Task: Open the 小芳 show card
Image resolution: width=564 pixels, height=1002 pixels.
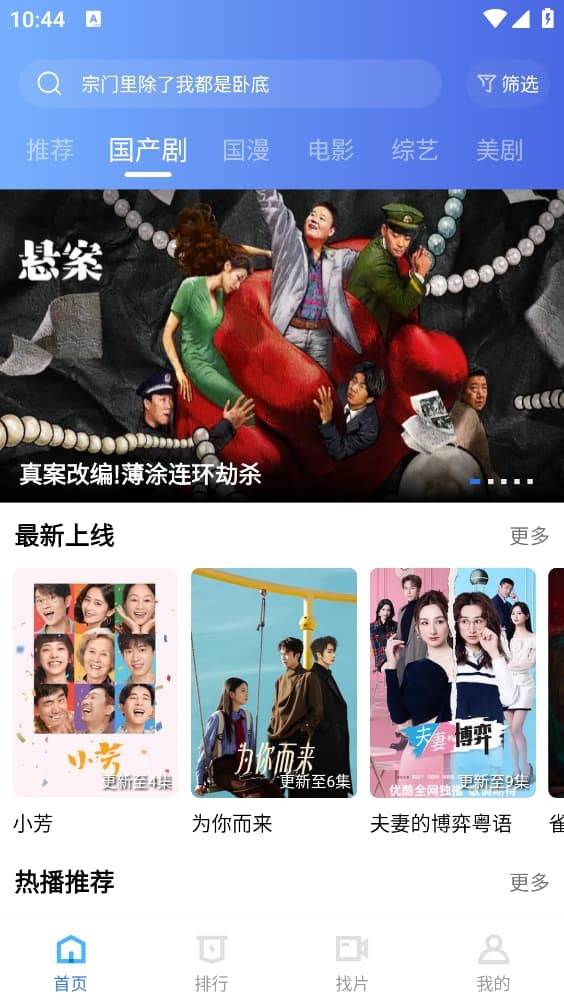Action: pyautogui.click(x=95, y=702)
